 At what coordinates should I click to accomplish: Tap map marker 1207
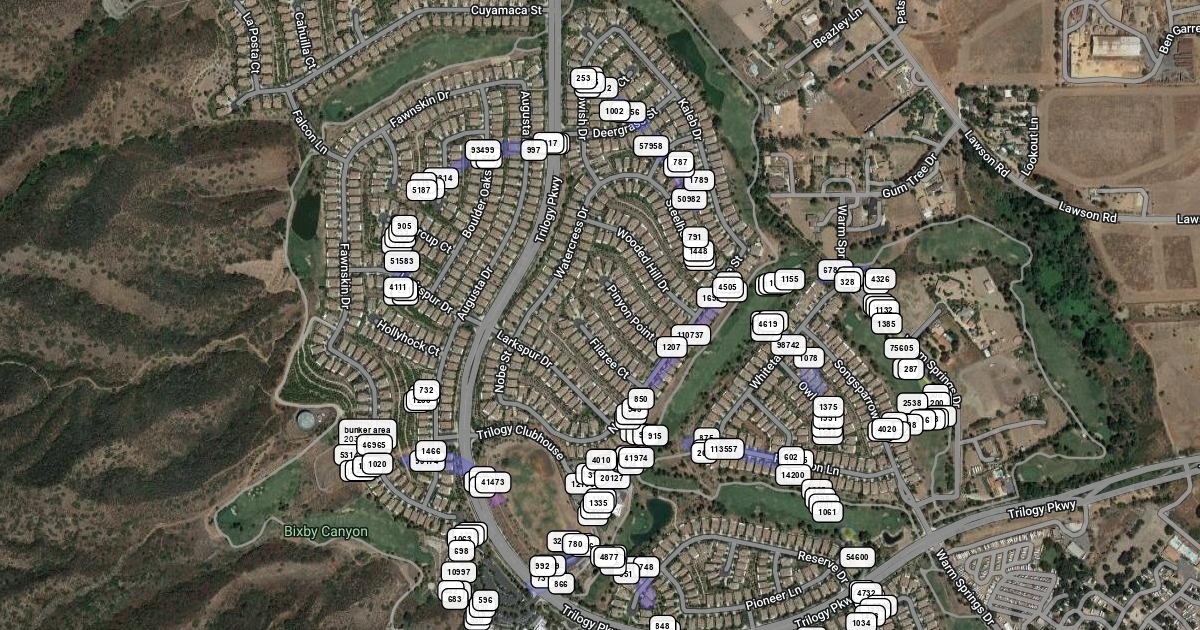[671, 347]
